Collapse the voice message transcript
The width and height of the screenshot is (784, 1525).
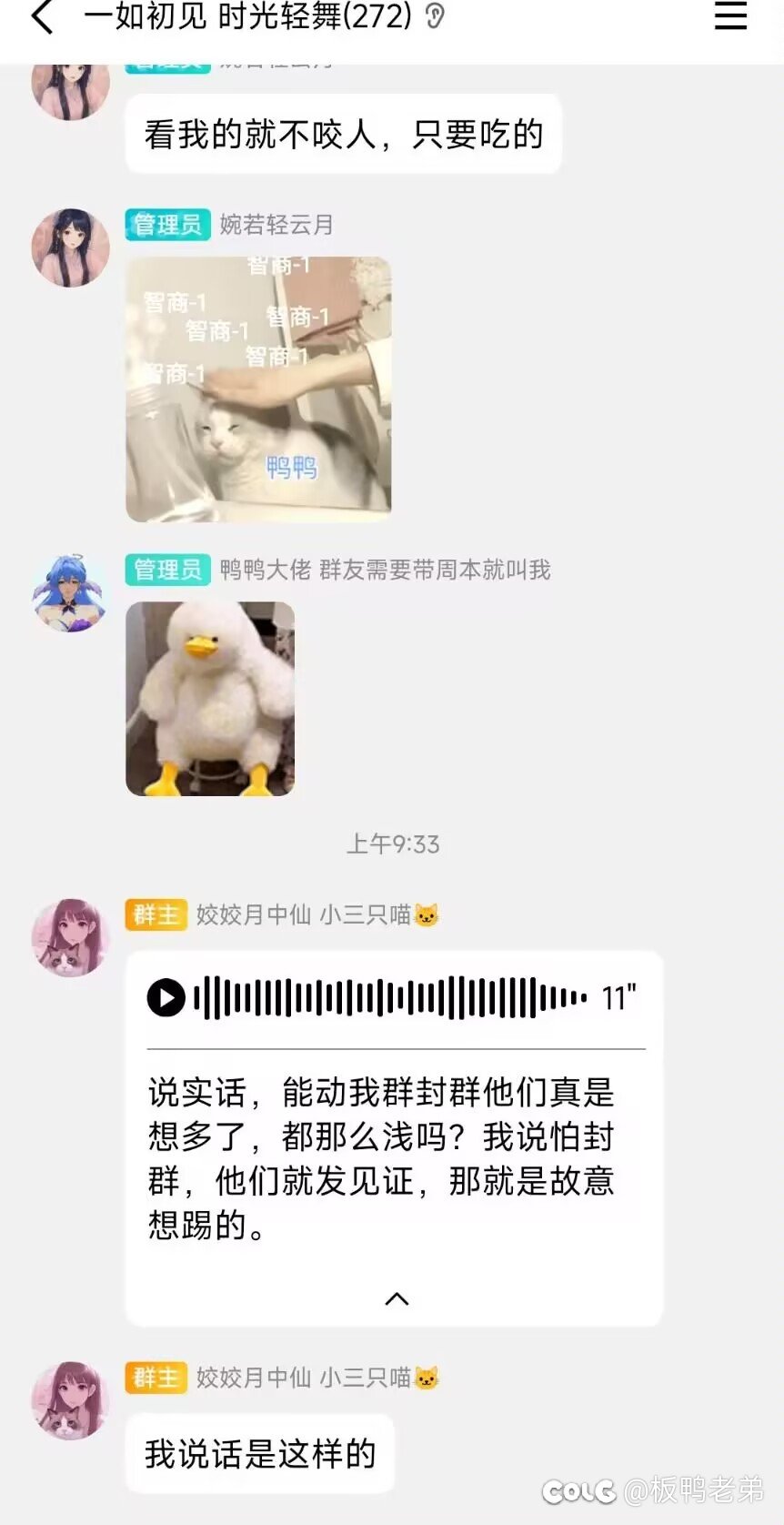(x=397, y=1298)
